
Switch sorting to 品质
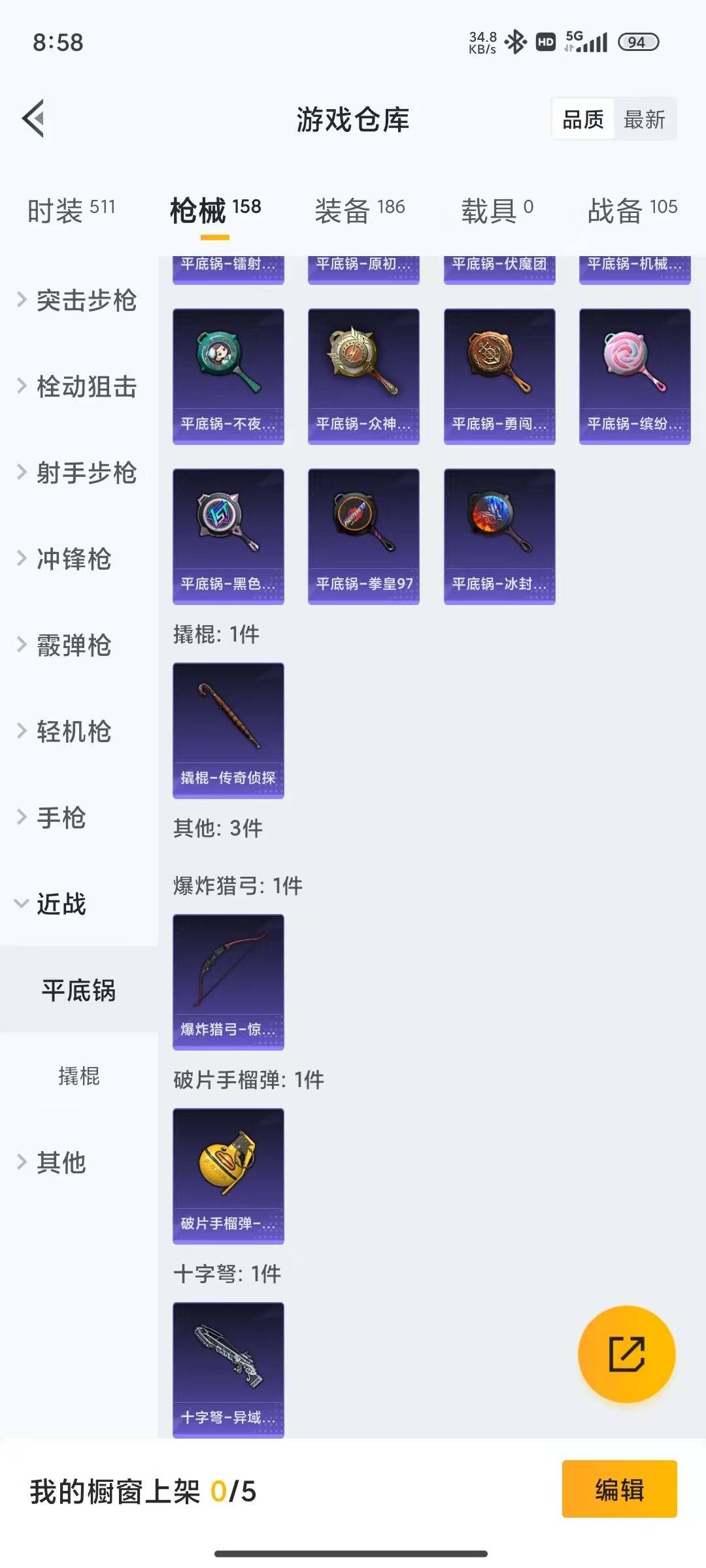click(x=584, y=119)
